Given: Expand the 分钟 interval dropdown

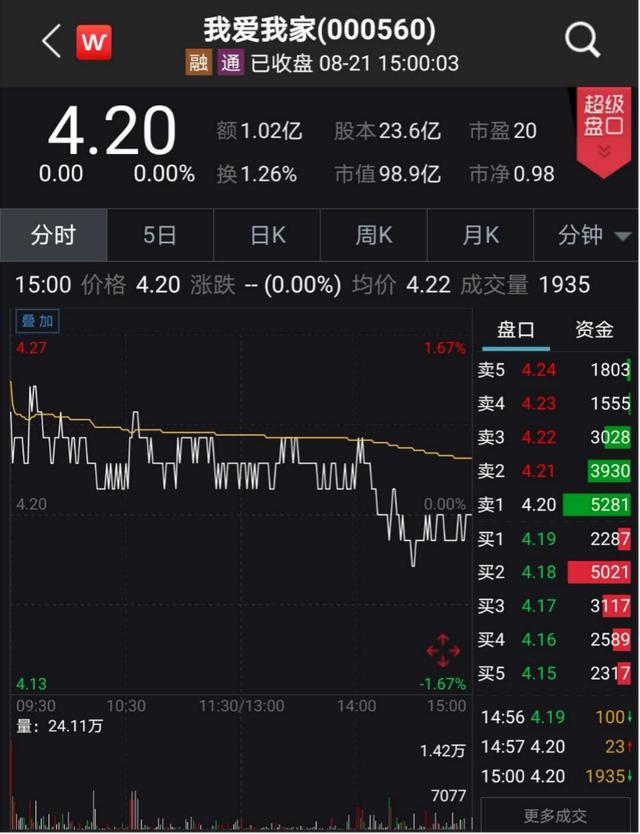Looking at the screenshot, I should click(x=594, y=235).
